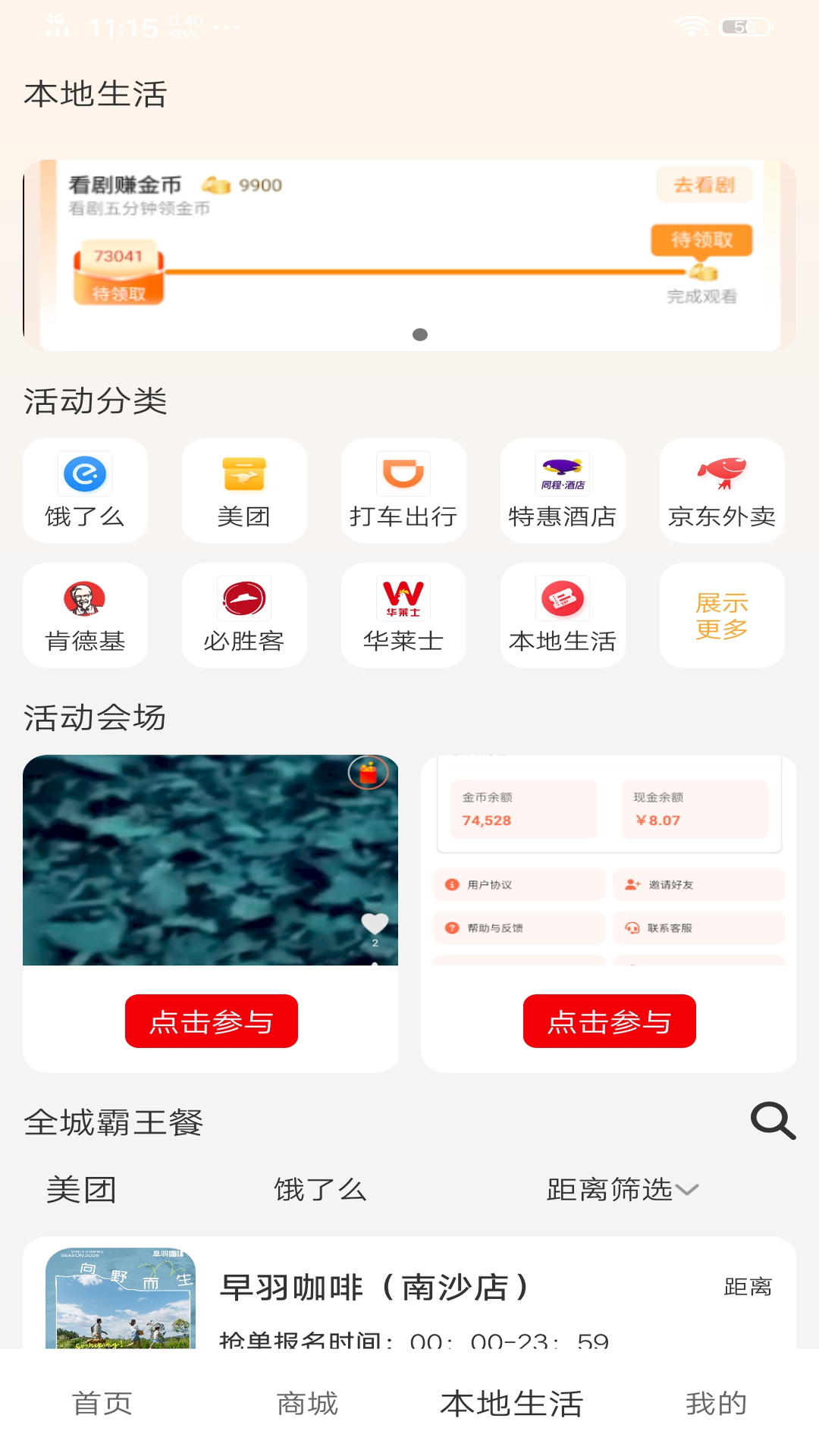Open the 必胜客 Pizza Hut category
The image size is (819, 1456).
click(244, 615)
